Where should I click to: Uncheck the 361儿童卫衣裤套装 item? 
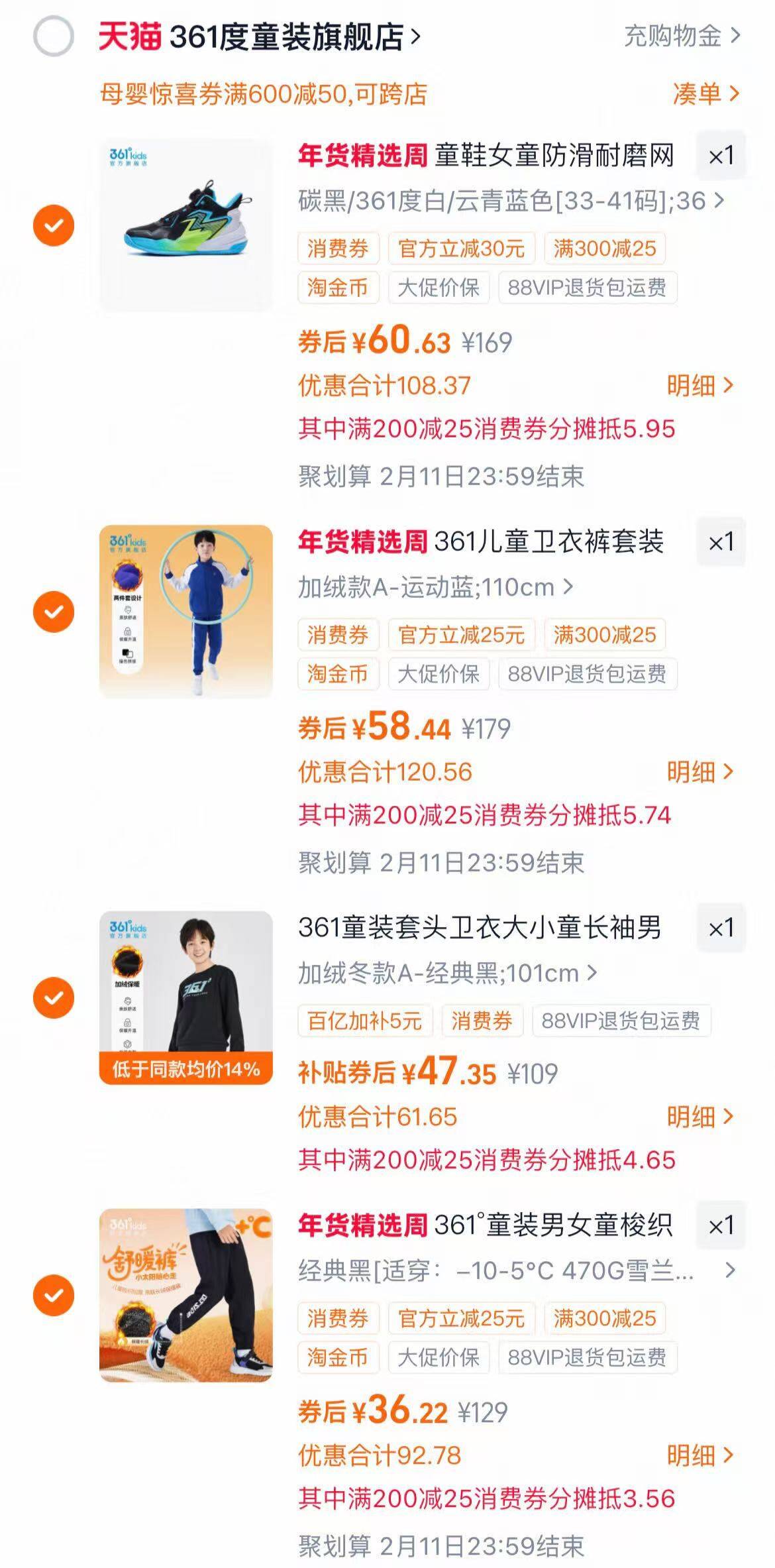[x=54, y=611]
